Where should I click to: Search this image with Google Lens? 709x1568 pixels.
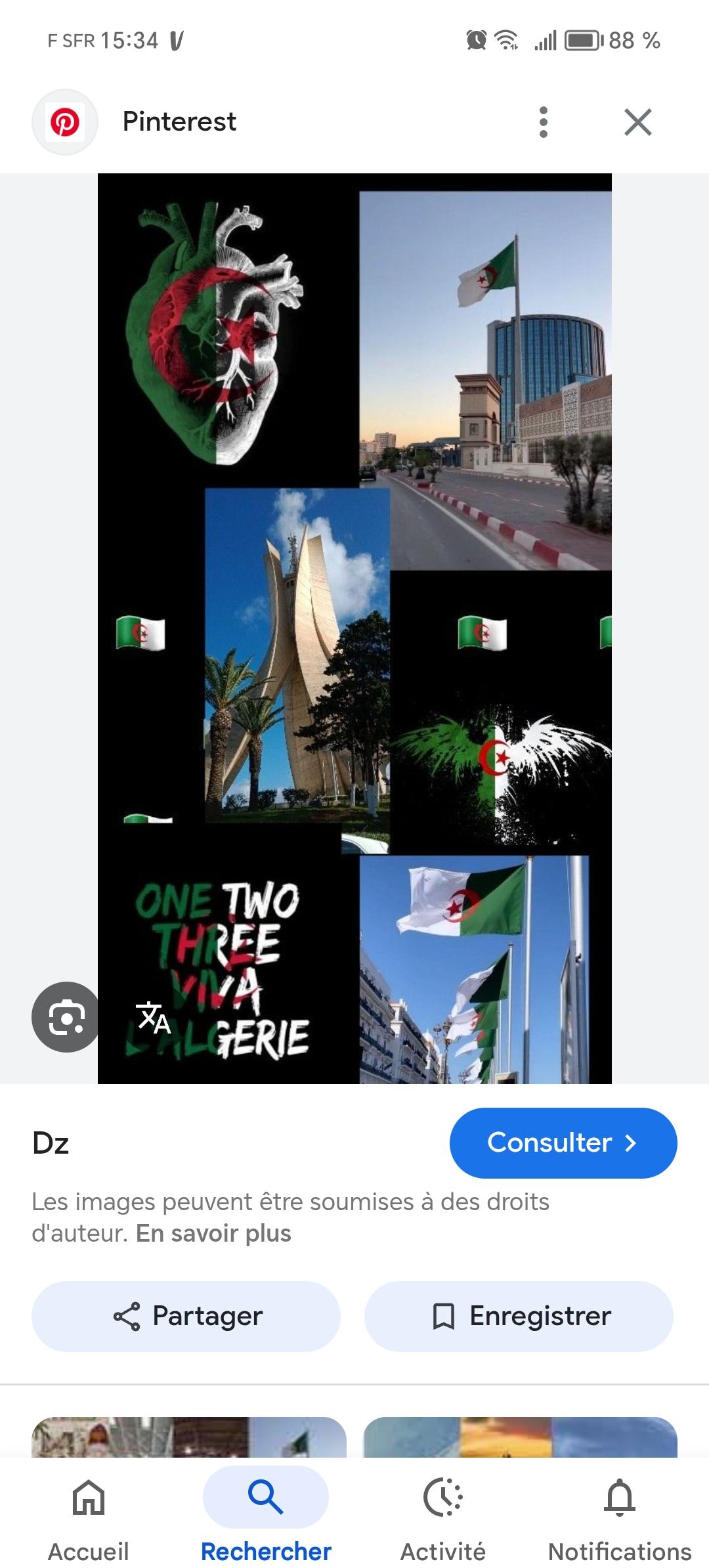(x=66, y=1017)
